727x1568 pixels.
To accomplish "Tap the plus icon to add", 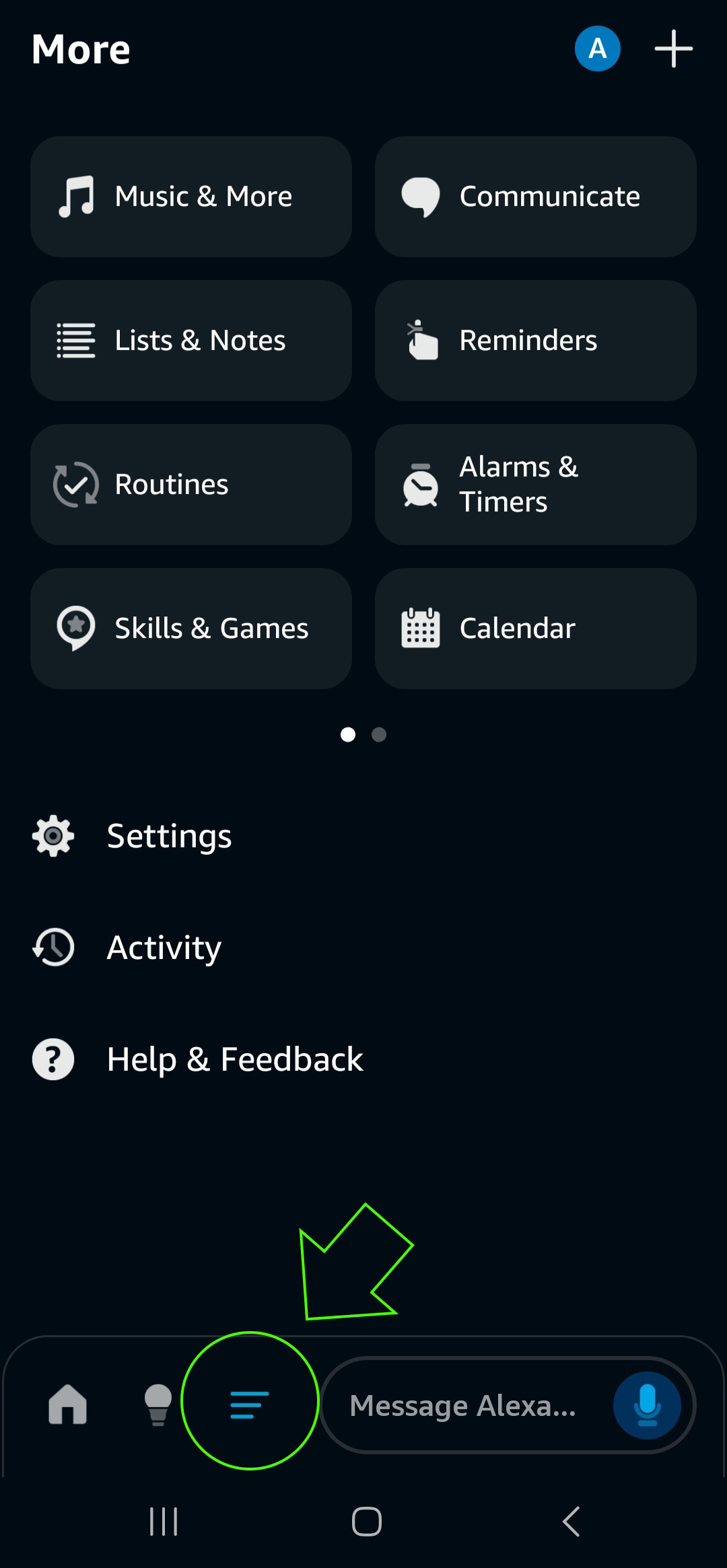I will (673, 49).
